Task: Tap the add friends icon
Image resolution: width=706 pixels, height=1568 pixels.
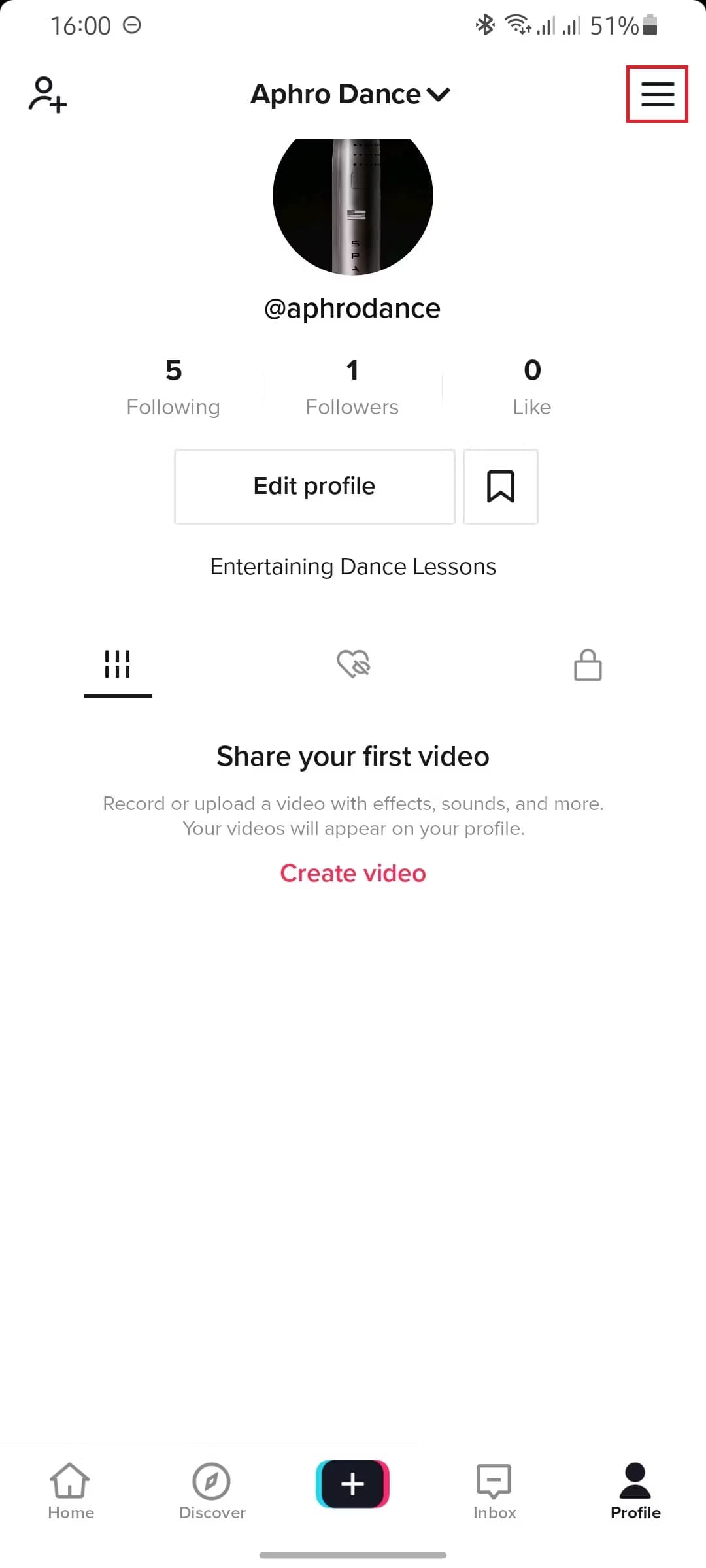Action: tap(48, 95)
